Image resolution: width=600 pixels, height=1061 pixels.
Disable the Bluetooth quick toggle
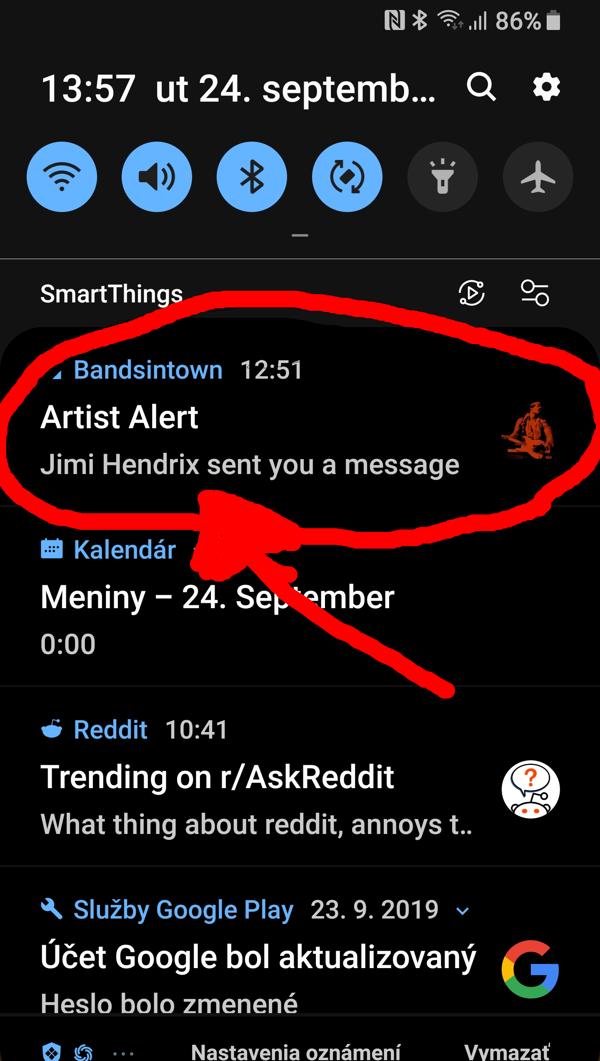(252, 178)
